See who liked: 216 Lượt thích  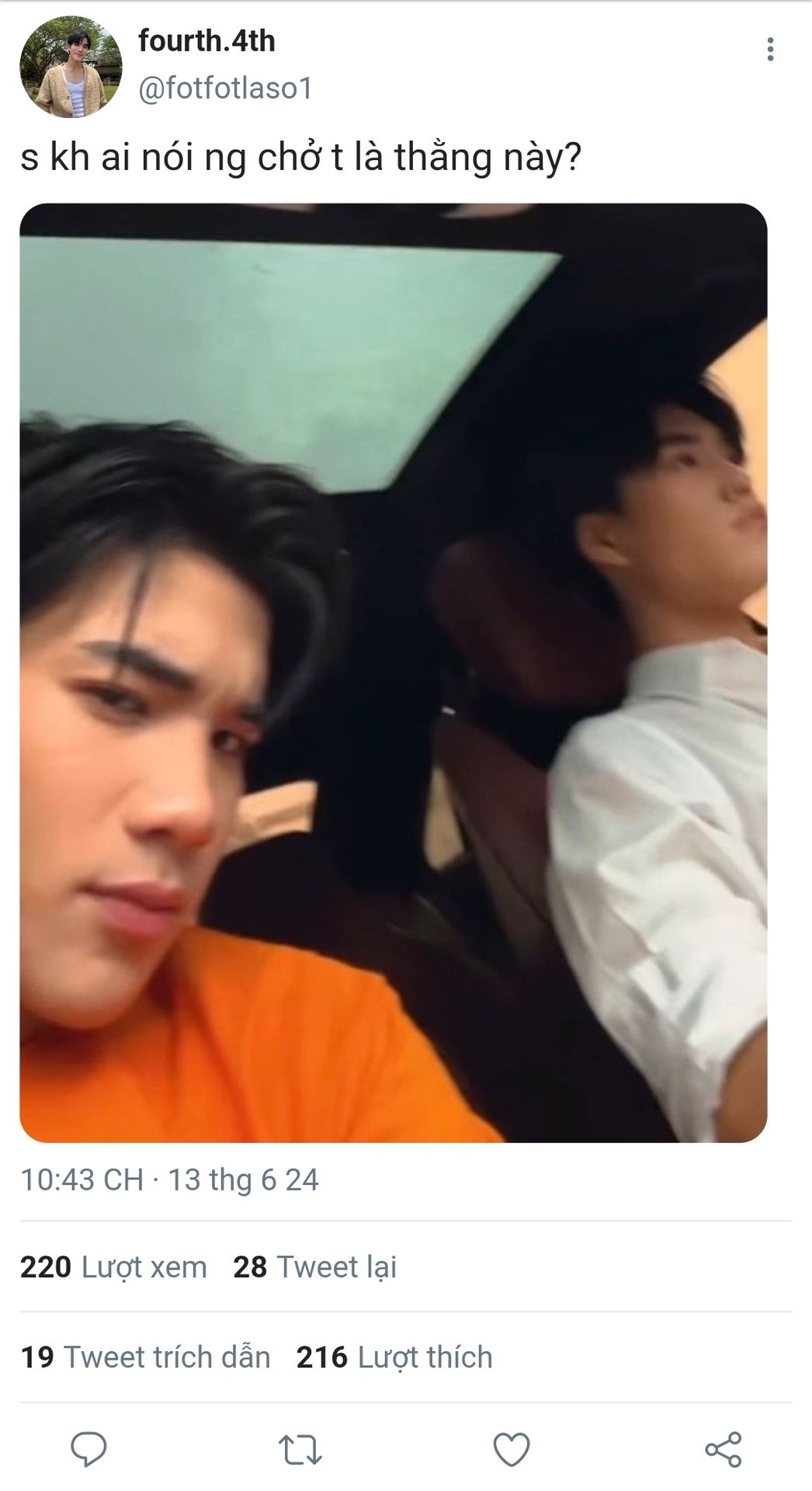(x=394, y=1357)
